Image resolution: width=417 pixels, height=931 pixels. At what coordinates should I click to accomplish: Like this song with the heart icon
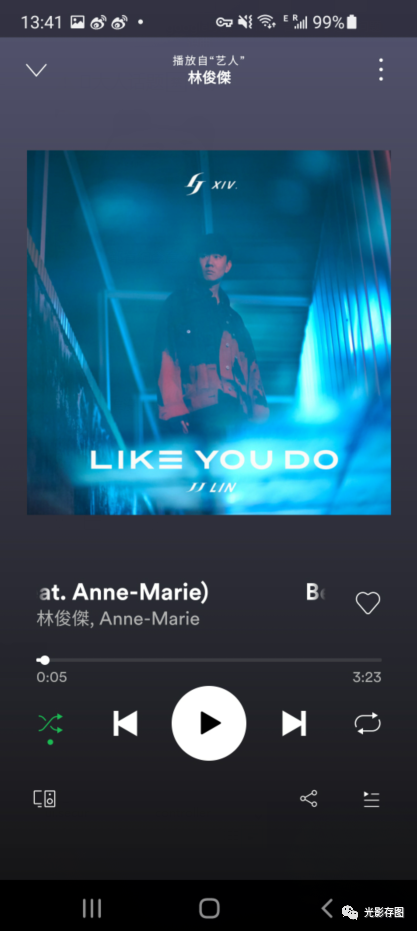368,603
